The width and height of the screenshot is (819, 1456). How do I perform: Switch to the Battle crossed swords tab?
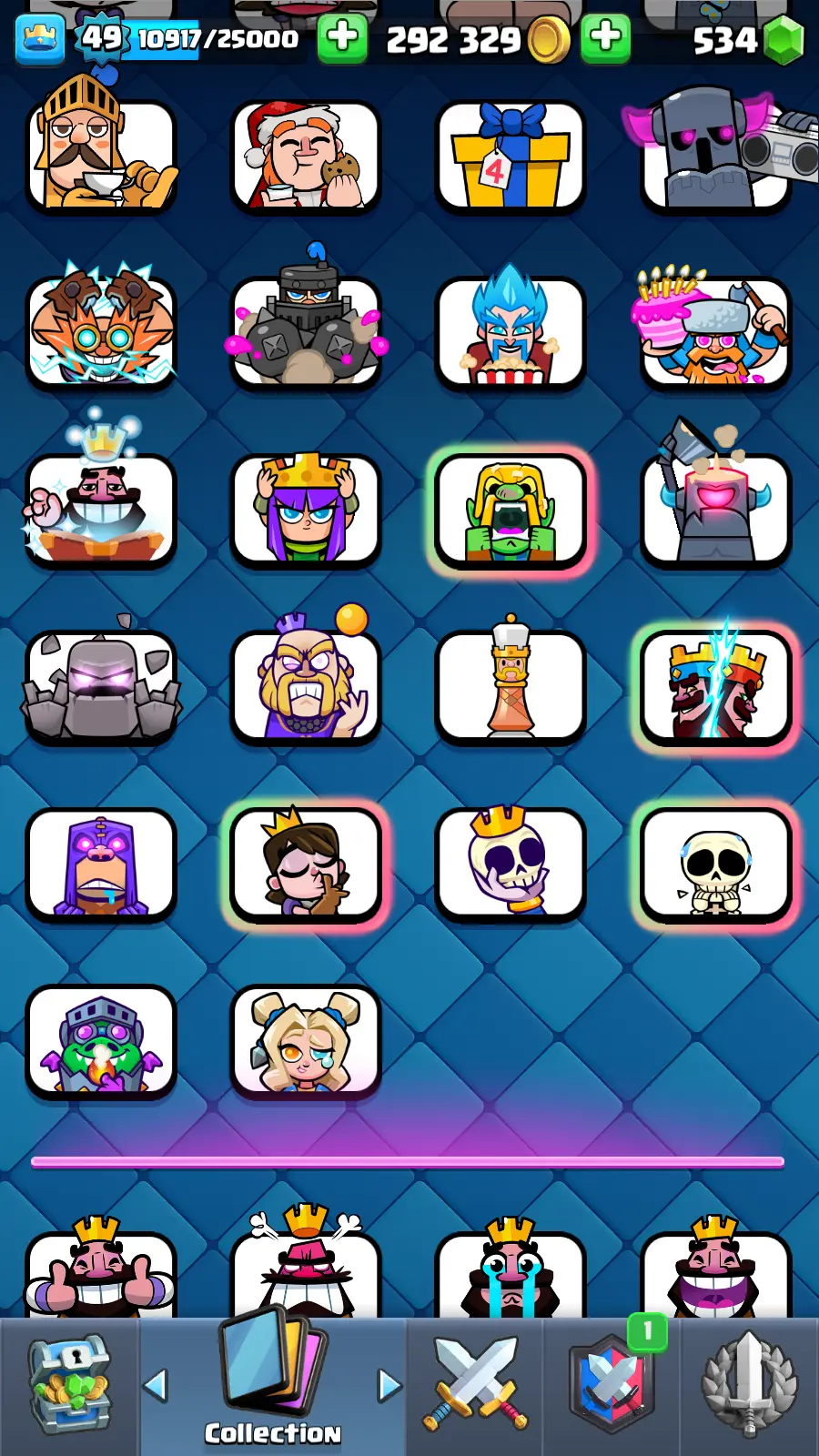pyautogui.click(x=475, y=1385)
